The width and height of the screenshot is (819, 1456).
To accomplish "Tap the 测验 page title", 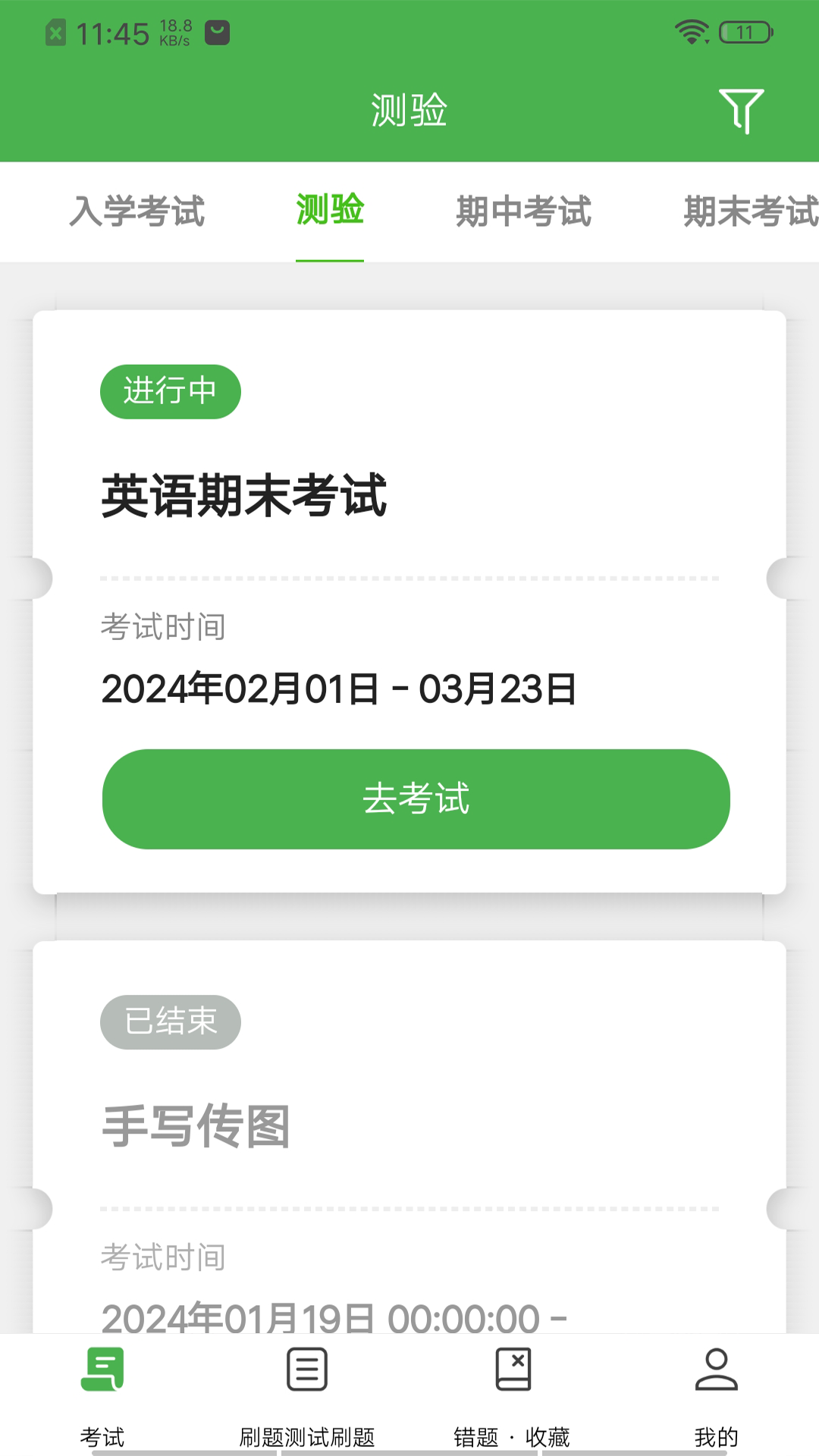I will (x=409, y=110).
